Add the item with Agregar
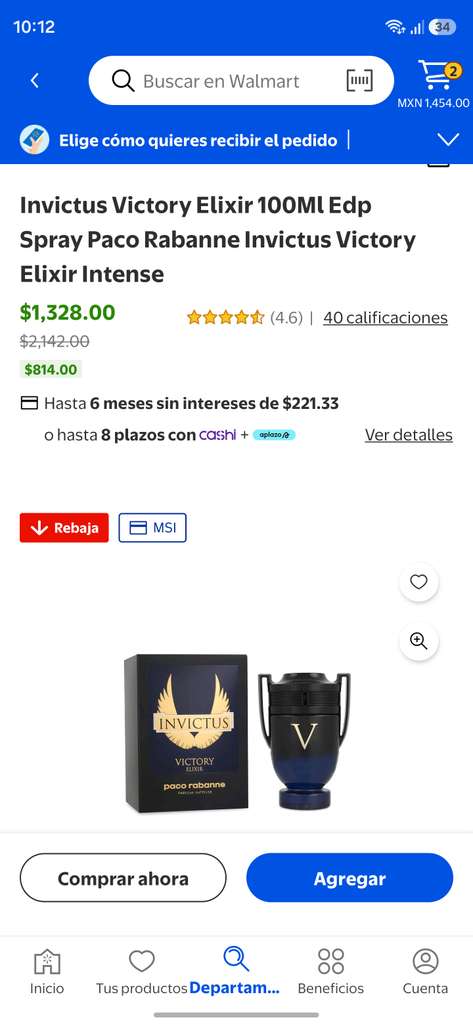 point(350,878)
